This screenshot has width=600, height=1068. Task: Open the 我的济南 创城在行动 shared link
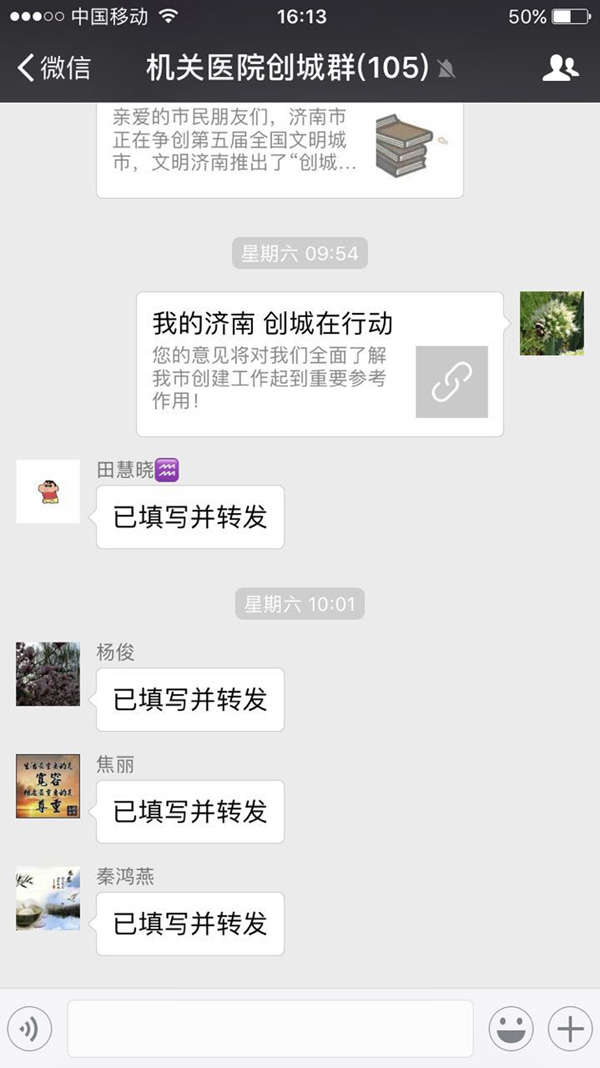point(320,364)
